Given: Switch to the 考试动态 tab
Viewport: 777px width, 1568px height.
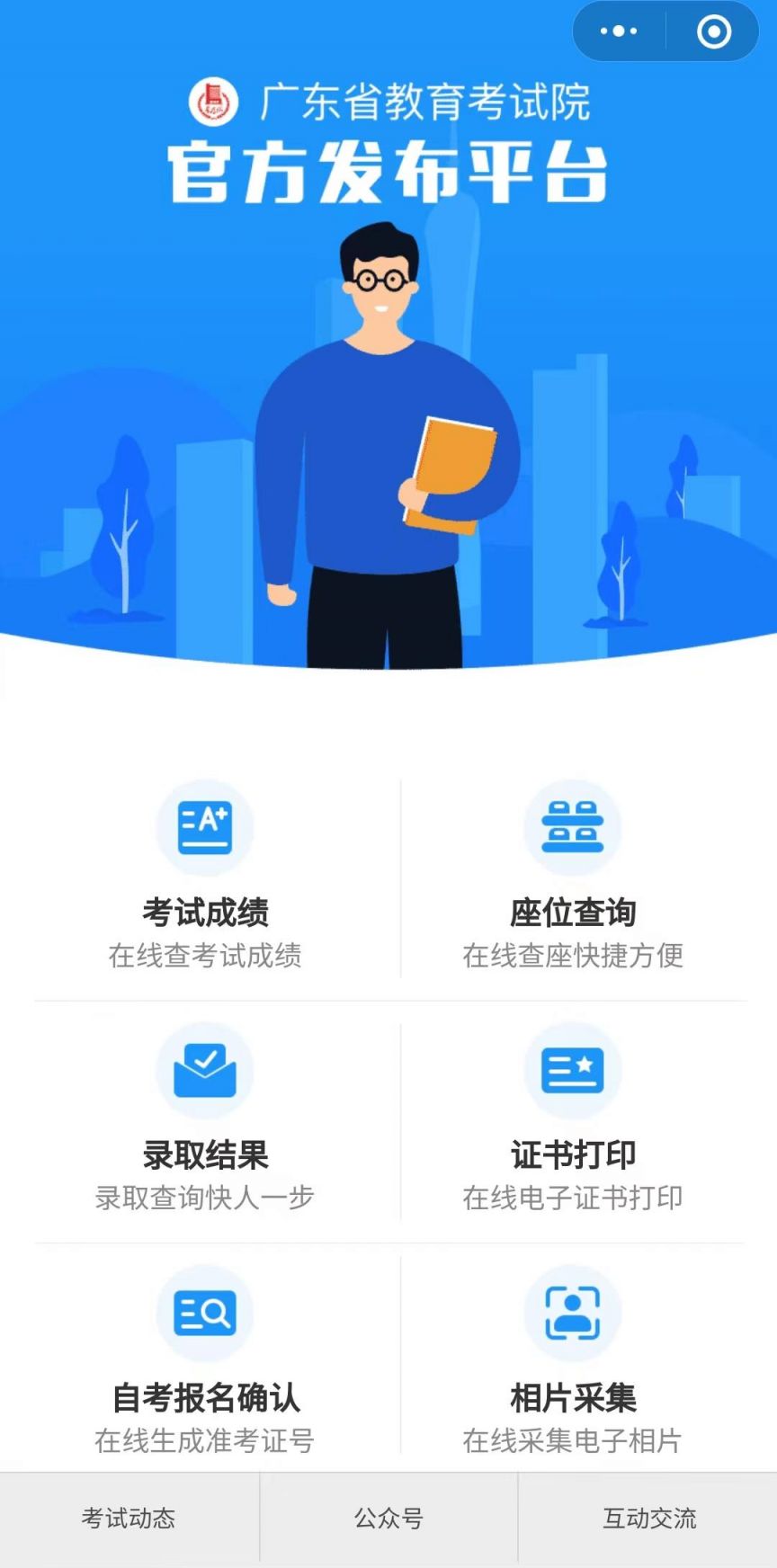Looking at the screenshot, I should pos(129,1519).
